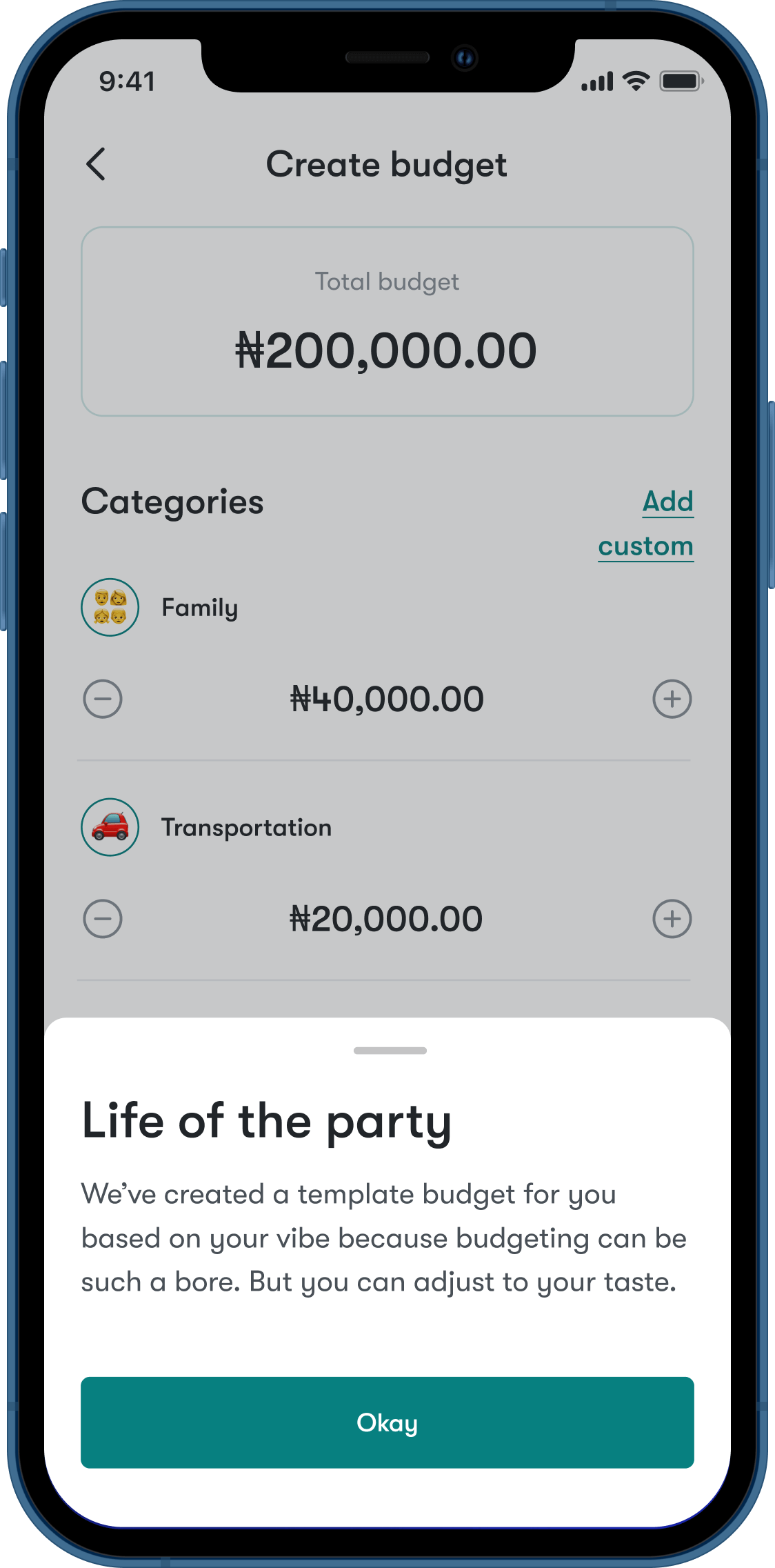Go back from Create budget
The image size is (775, 1568).
click(x=97, y=164)
